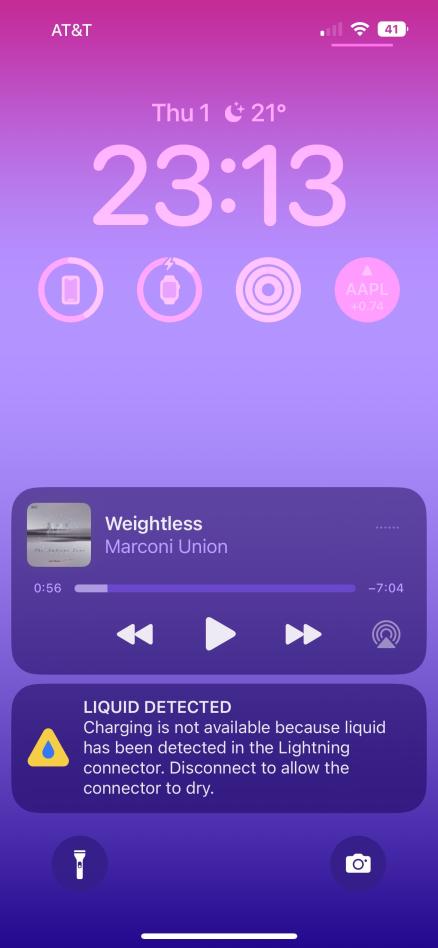Tap the playback progress bar
Screen dimensions: 438x948
(215, 588)
